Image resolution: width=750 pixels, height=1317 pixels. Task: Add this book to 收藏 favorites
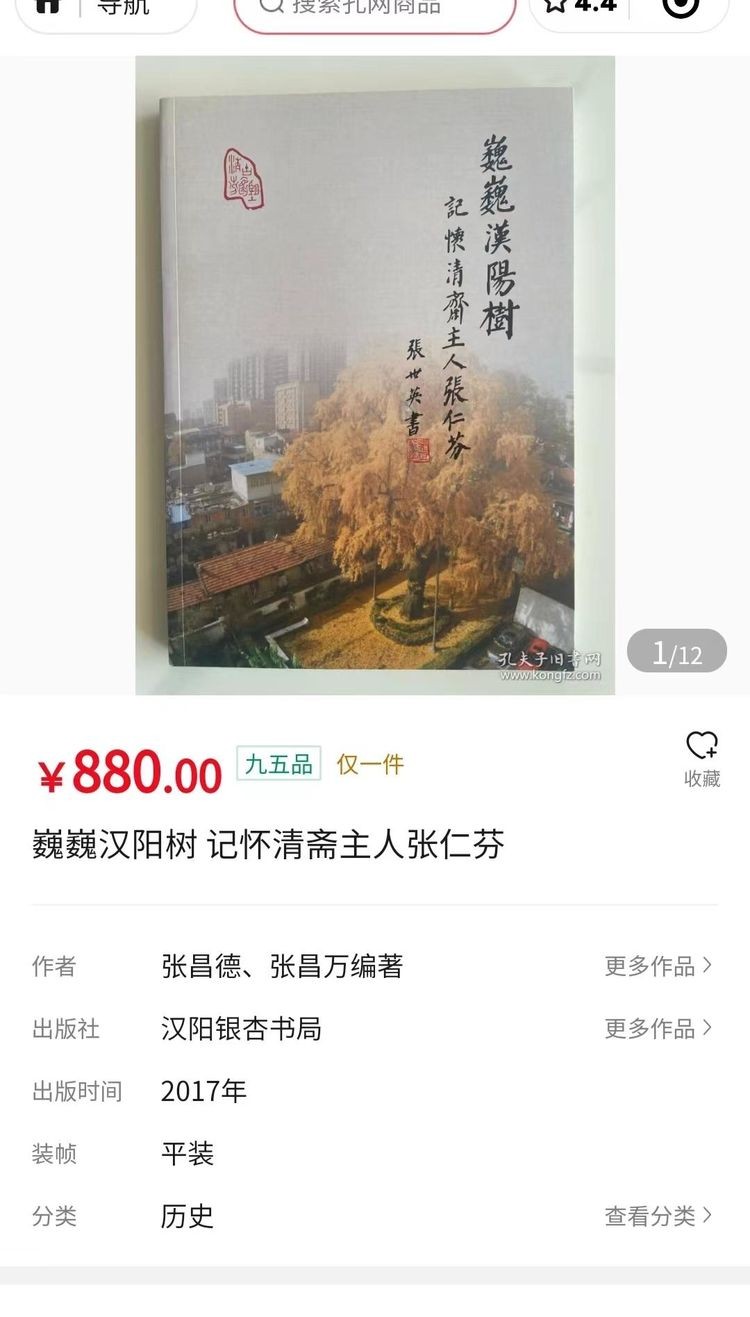click(x=702, y=757)
